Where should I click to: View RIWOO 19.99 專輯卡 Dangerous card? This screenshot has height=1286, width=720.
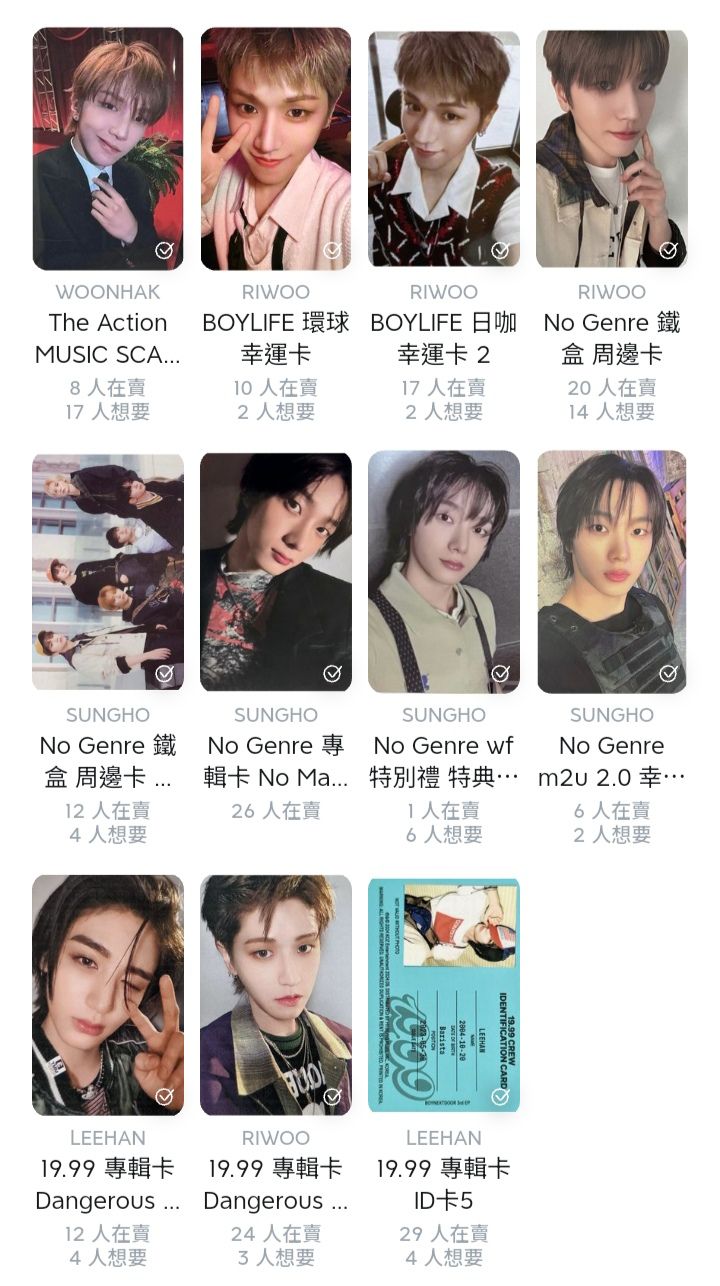[276, 995]
